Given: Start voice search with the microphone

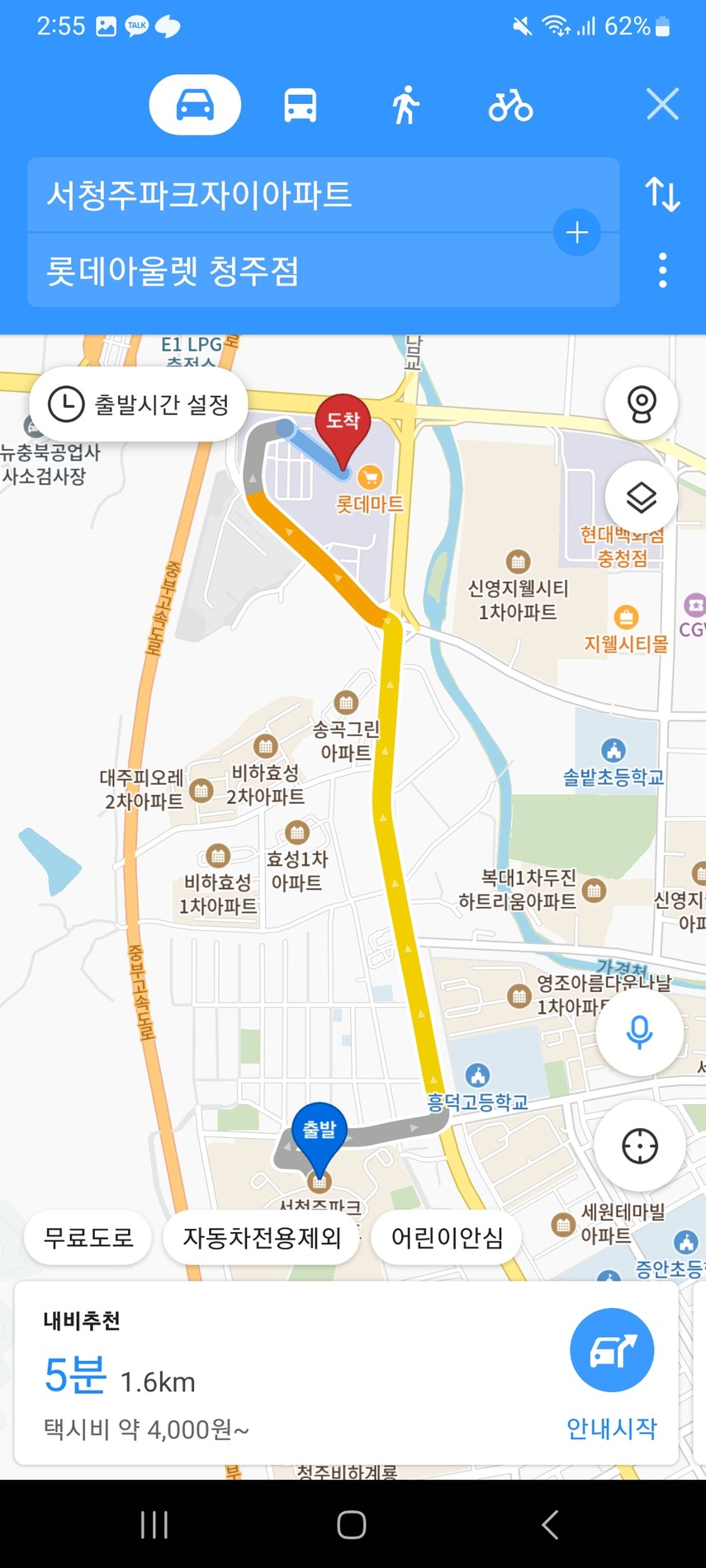Looking at the screenshot, I should (x=640, y=1032).
